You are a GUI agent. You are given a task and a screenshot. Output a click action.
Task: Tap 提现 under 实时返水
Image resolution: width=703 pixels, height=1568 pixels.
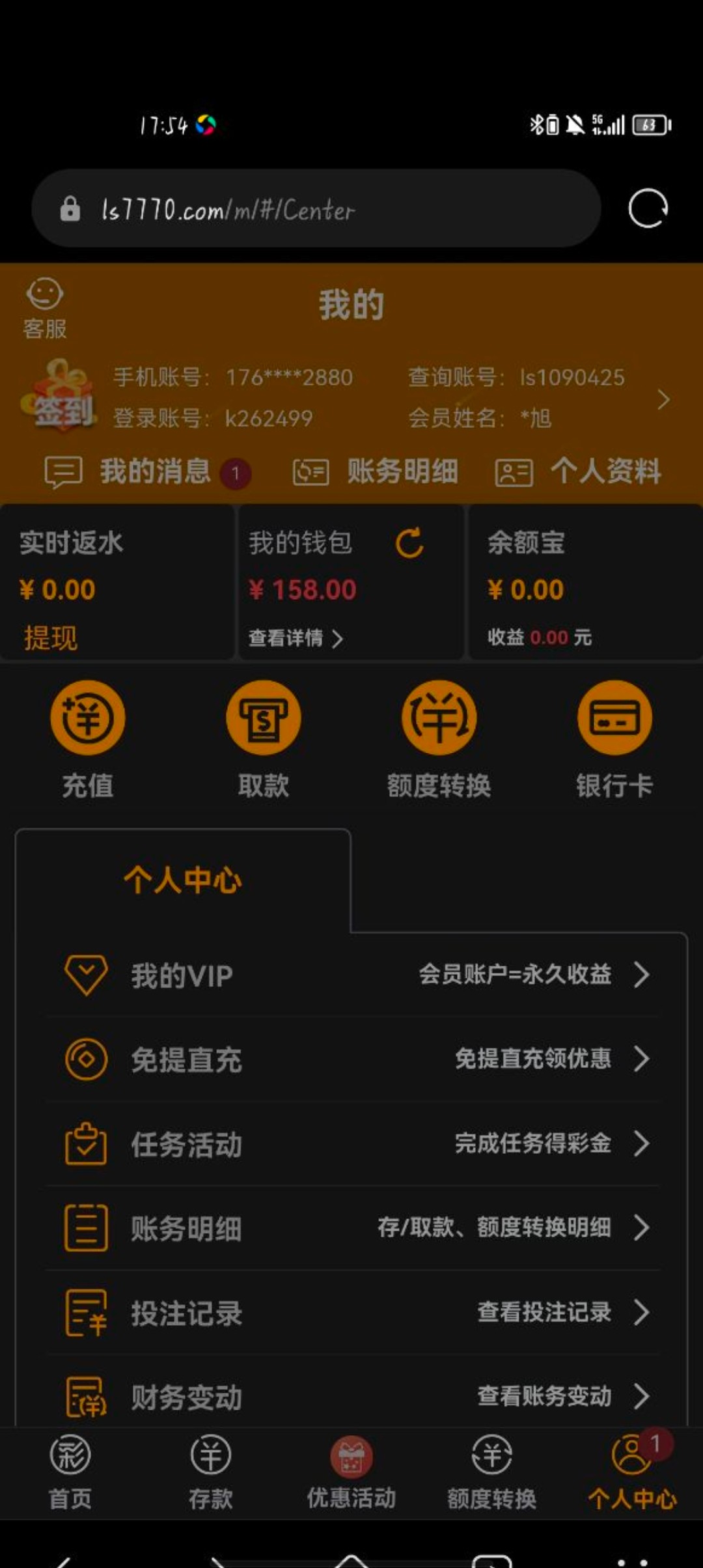coord(51,637)
